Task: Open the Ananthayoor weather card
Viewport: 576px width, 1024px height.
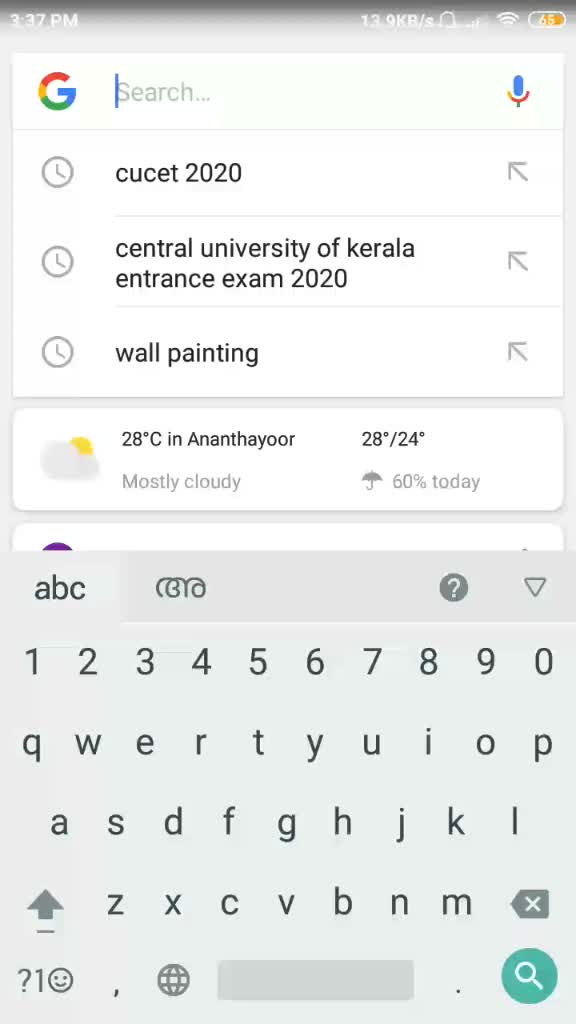Action: (x=287, y=460)
